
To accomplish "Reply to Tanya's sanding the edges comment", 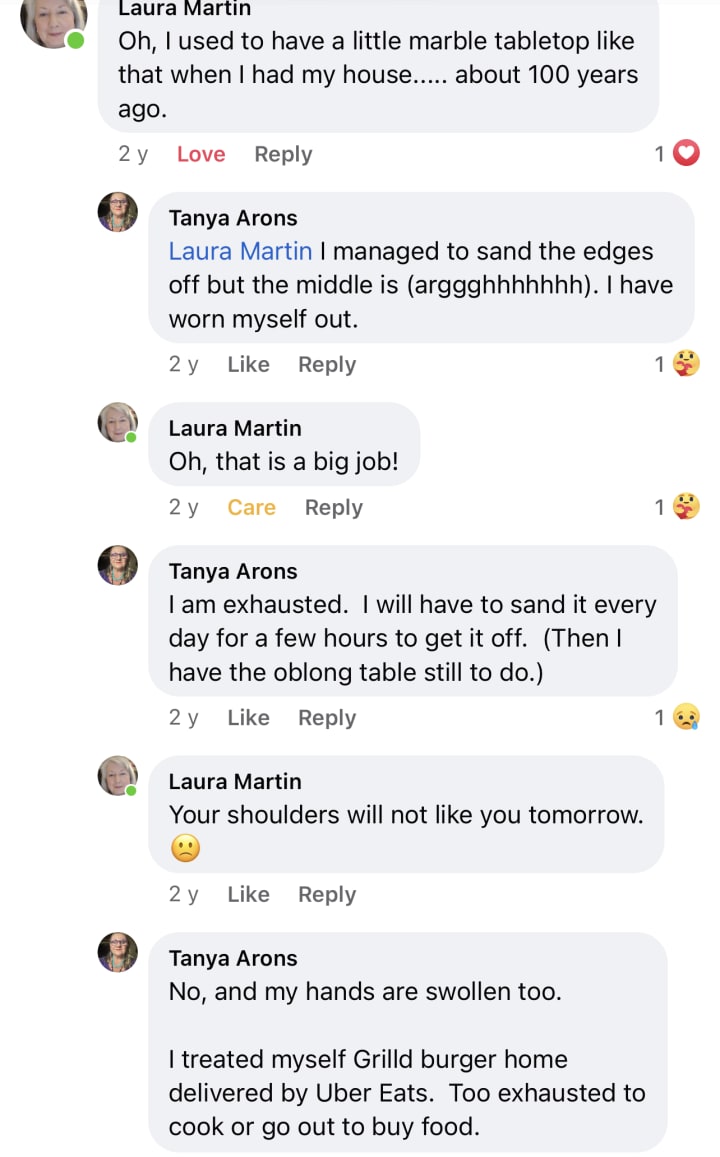I will tap(327, 365).
